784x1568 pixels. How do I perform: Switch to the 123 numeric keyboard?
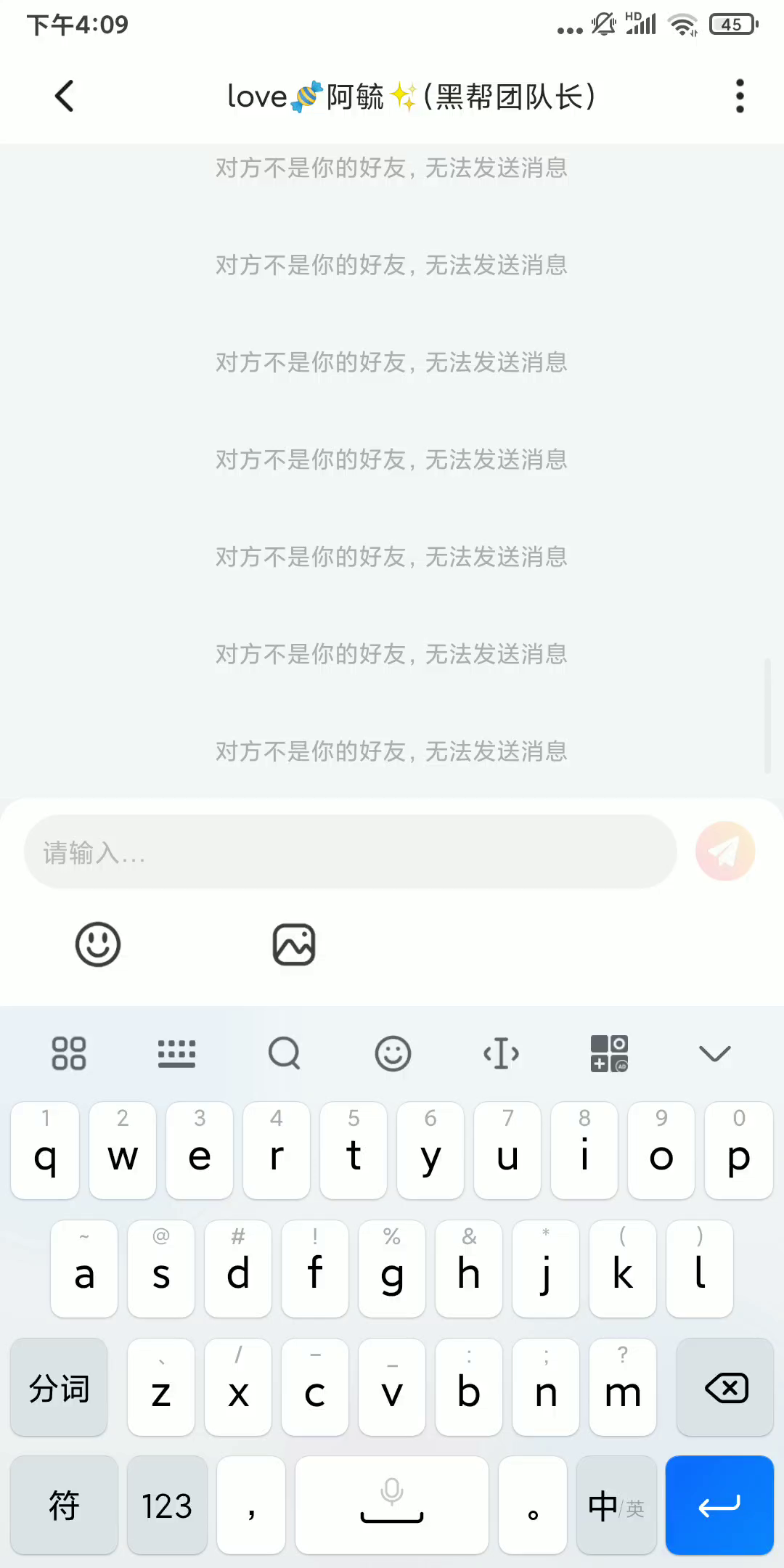[x=167, y=1506]
